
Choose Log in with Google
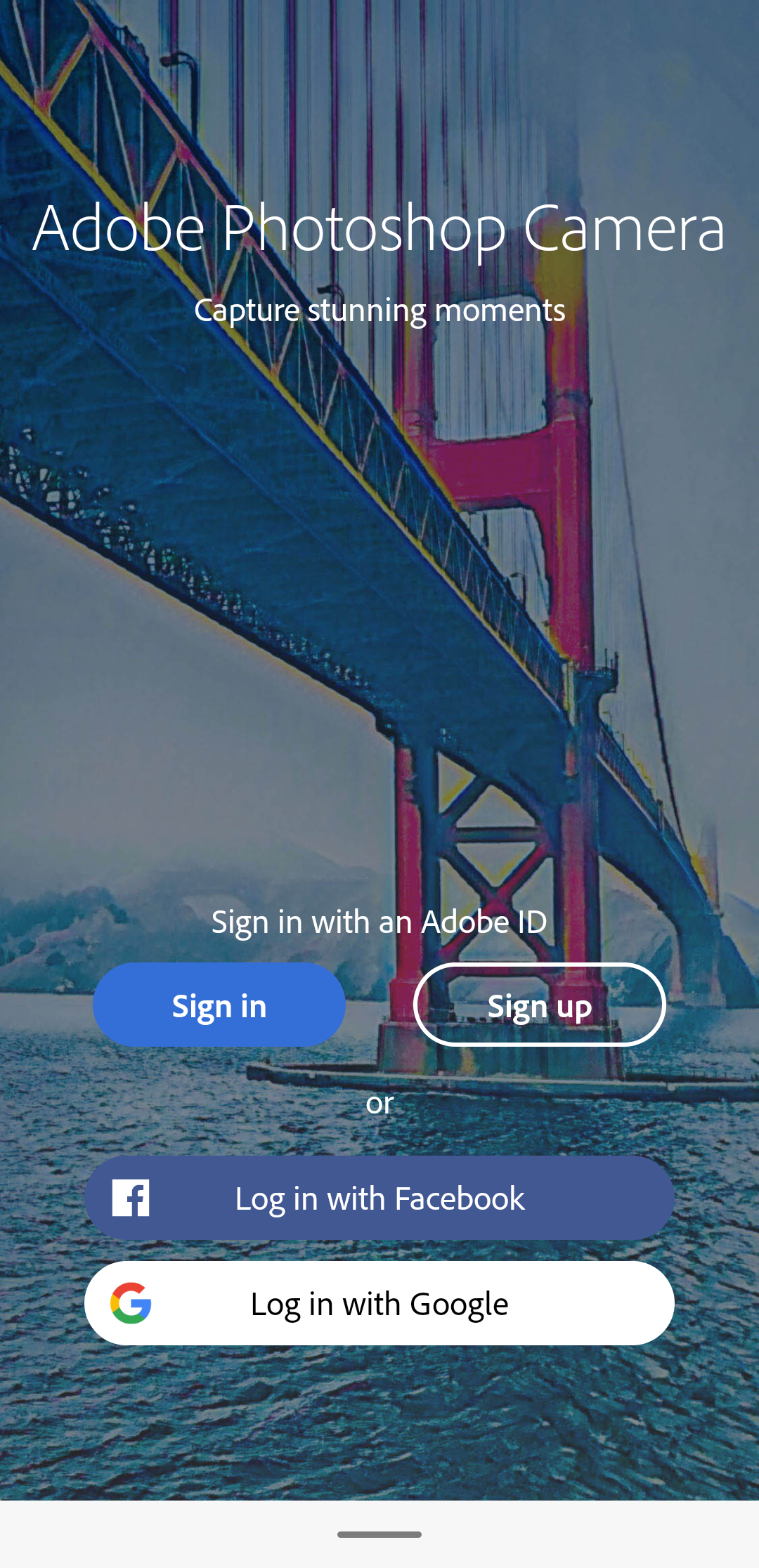click(379, 1304)
